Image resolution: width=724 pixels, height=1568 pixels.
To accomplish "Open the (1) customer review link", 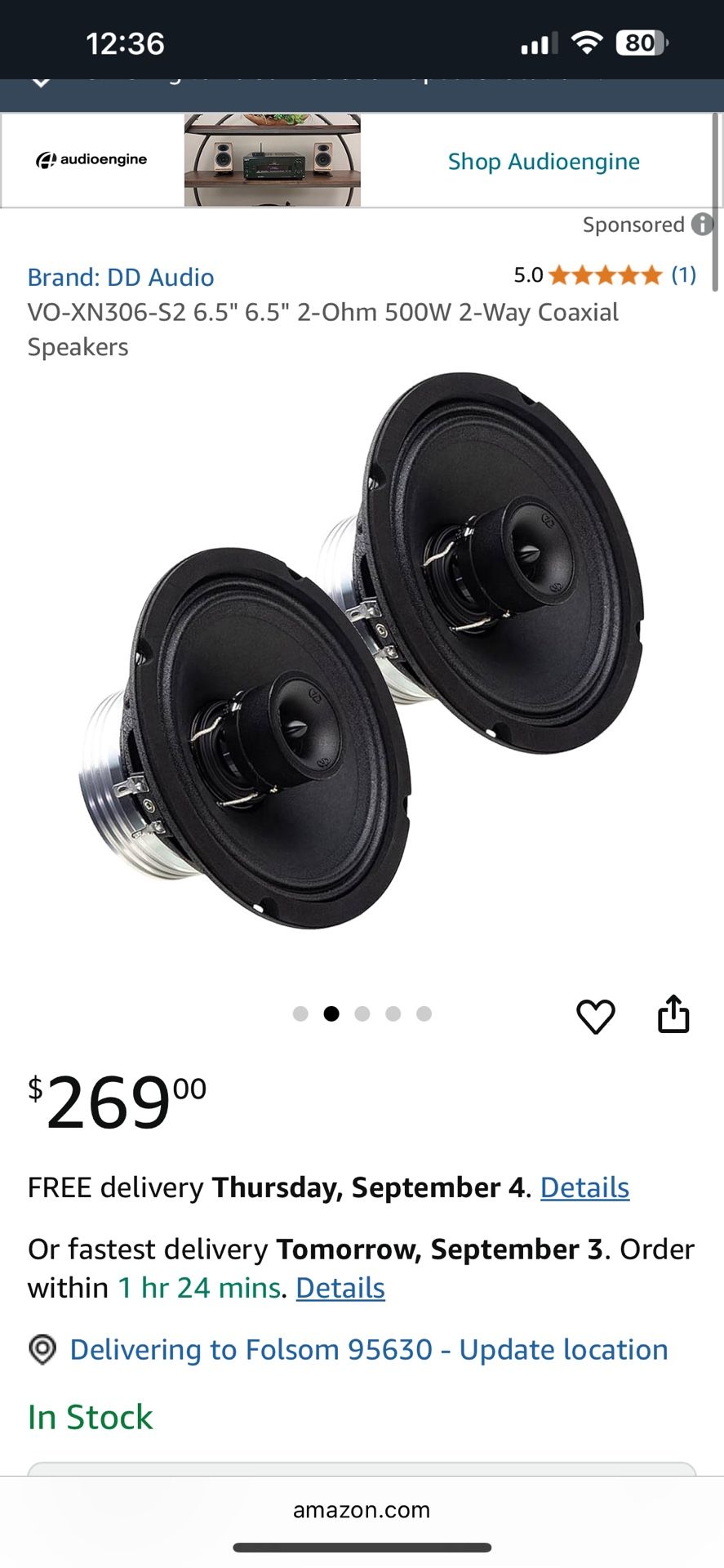I will click(x=682, y=275).
